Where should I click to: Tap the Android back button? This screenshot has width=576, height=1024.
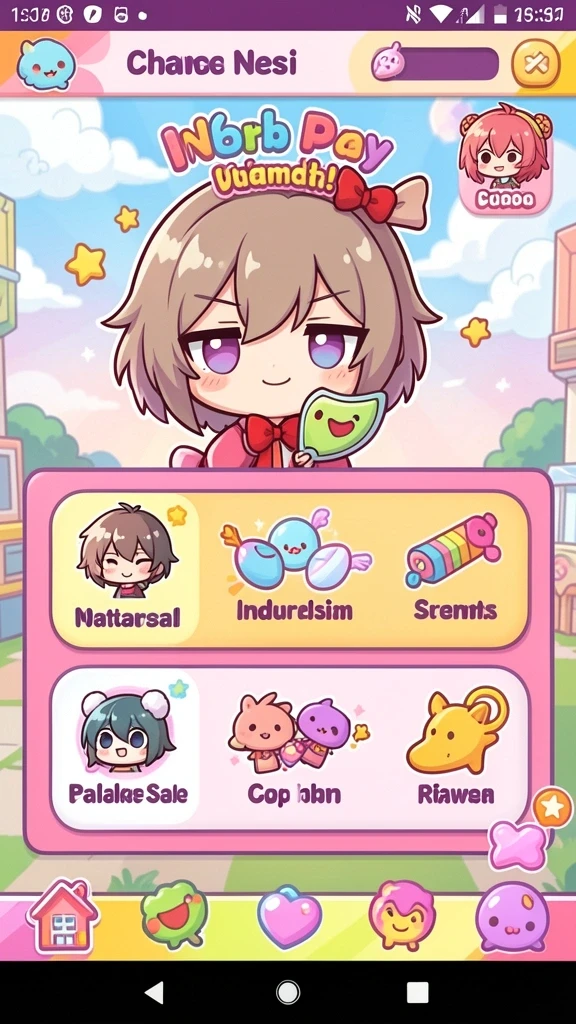pos(154,992)
